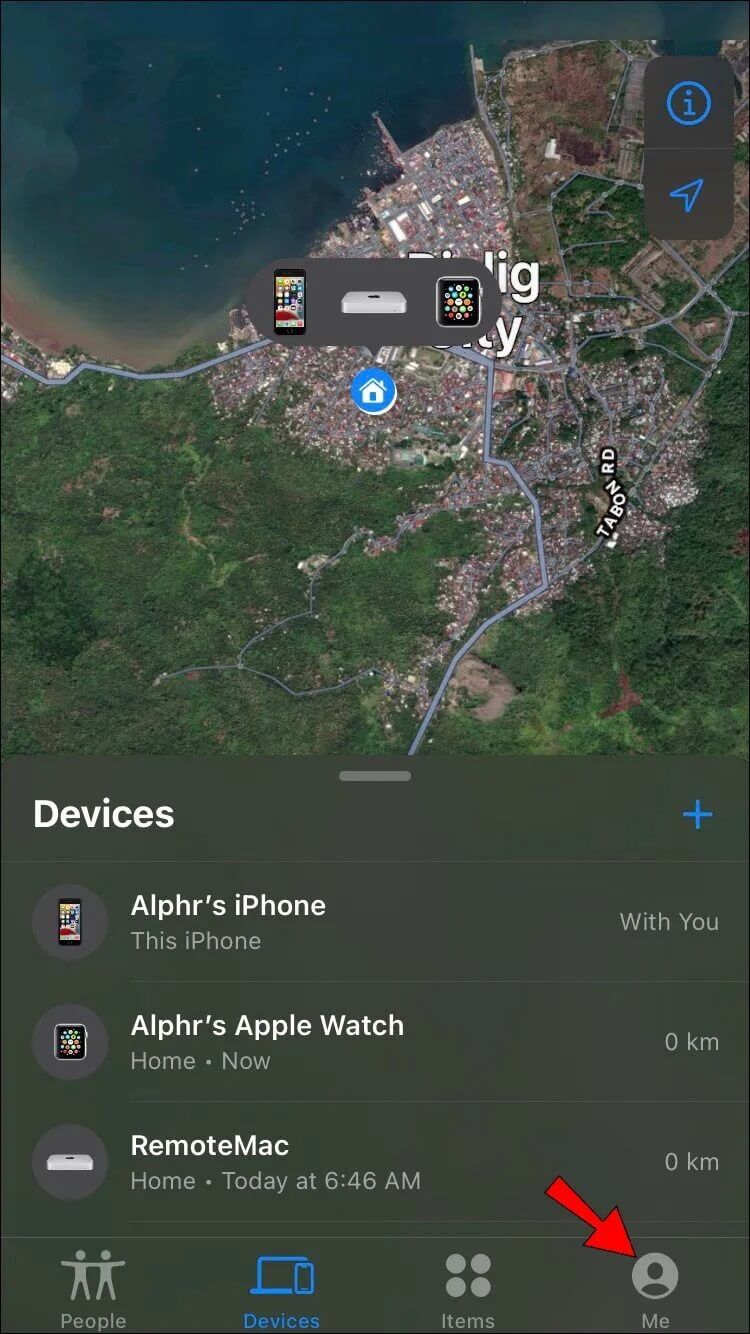Switch to the Items tab
Screen dimensions: 750x1334
468,1289
